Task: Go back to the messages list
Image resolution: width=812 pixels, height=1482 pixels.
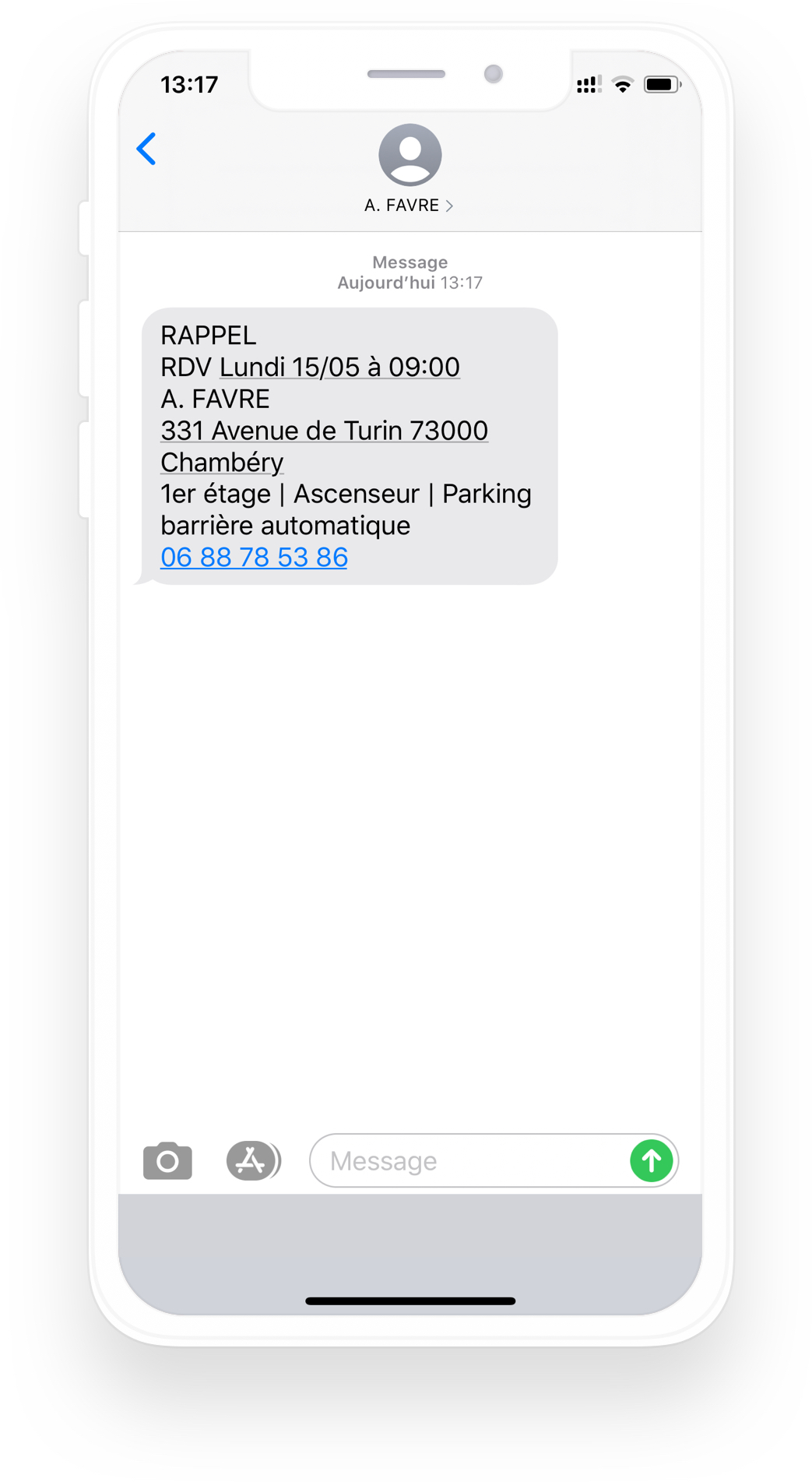Action: coord(146,149)
